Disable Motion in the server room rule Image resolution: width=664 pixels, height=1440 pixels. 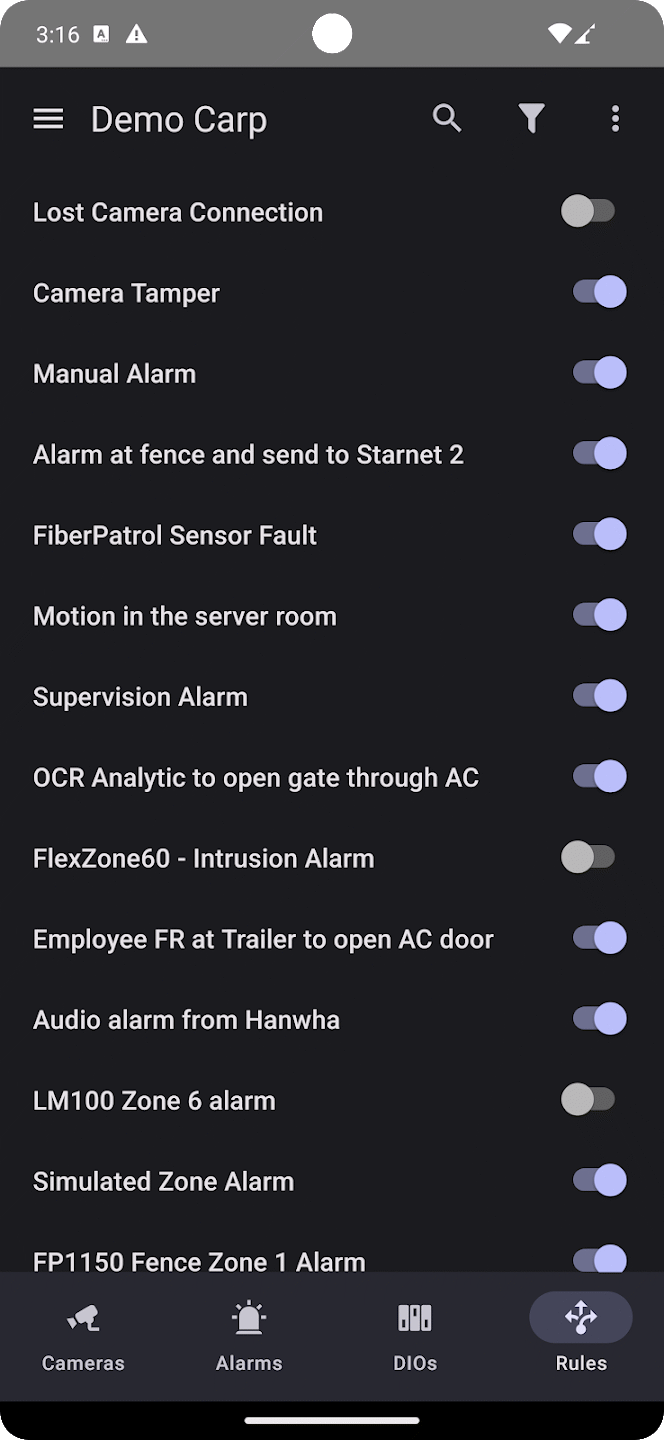[599, 615]
